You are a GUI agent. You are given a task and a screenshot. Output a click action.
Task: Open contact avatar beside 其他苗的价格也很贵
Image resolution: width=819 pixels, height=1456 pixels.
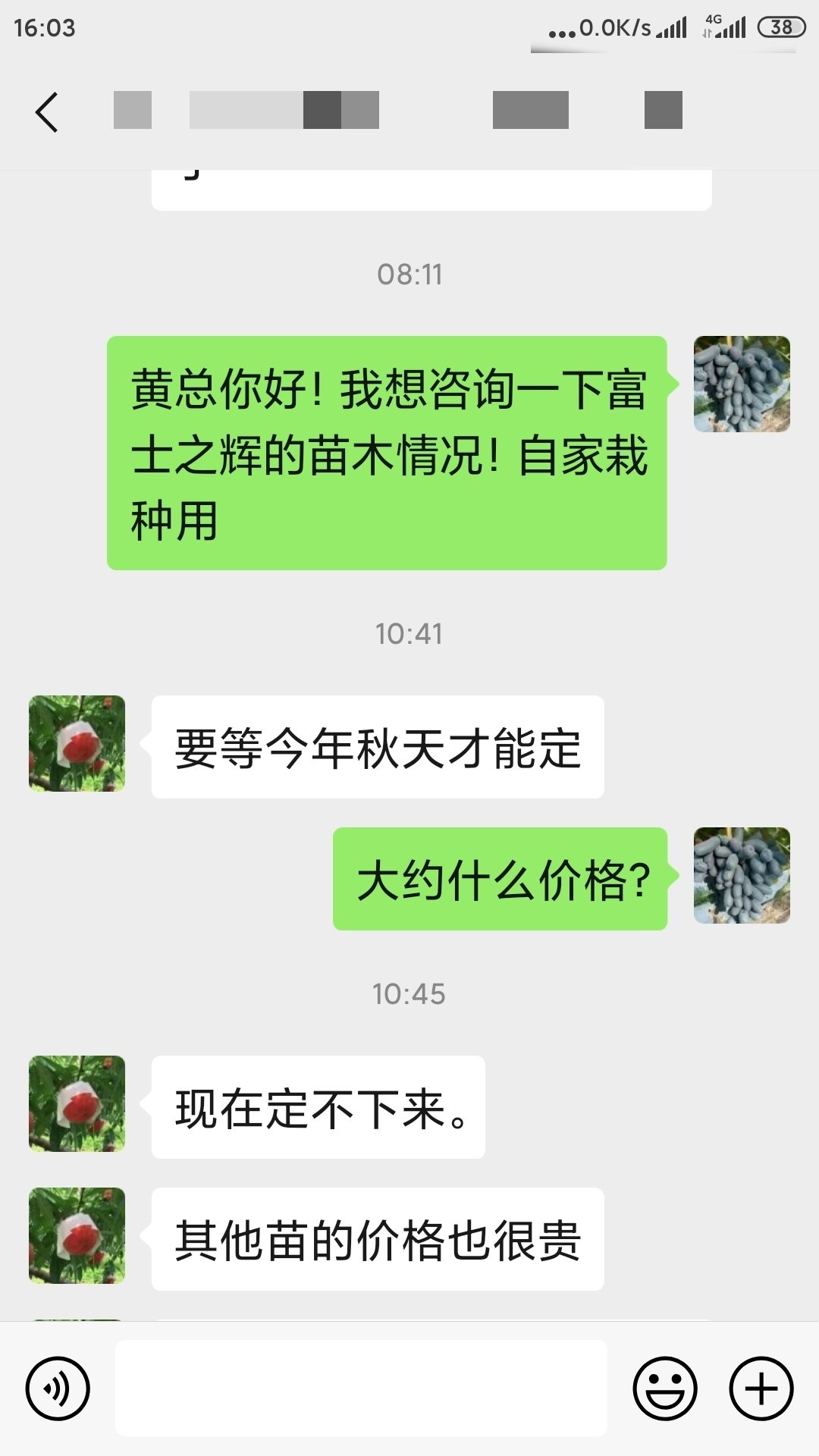tap(77, 1235)
